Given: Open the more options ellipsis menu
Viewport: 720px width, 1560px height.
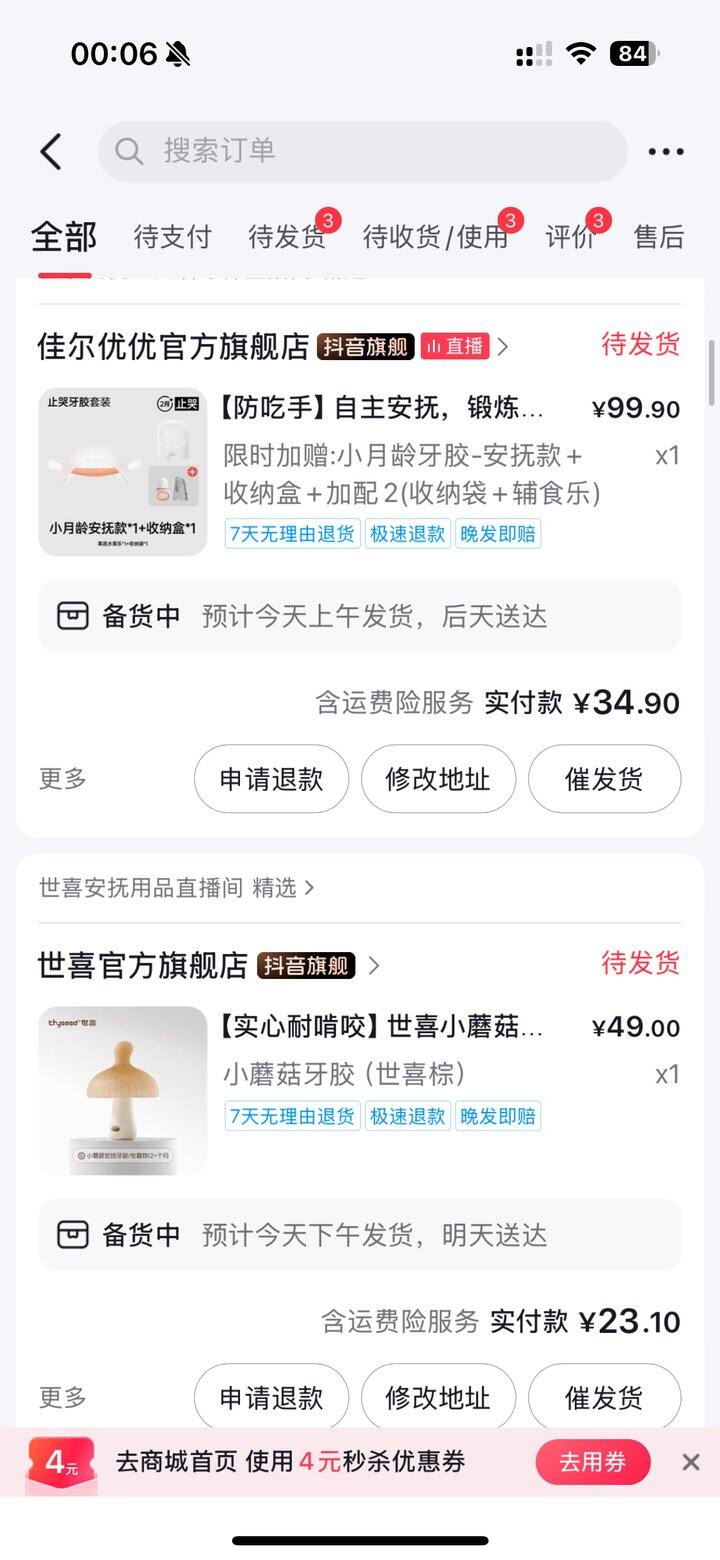Looking at the screenshot, I should 665,151.
